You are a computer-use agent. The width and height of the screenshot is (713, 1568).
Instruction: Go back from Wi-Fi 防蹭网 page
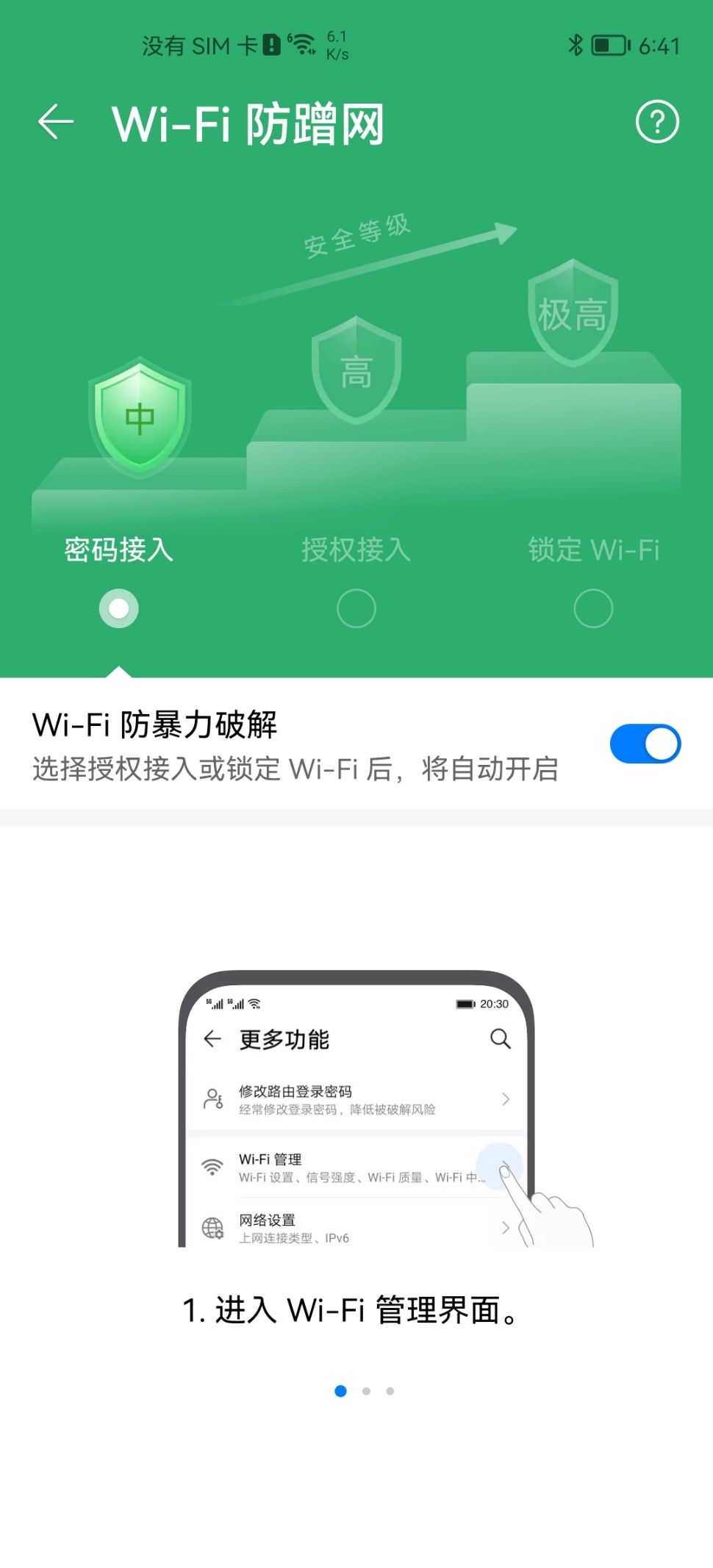pos(56,122)
